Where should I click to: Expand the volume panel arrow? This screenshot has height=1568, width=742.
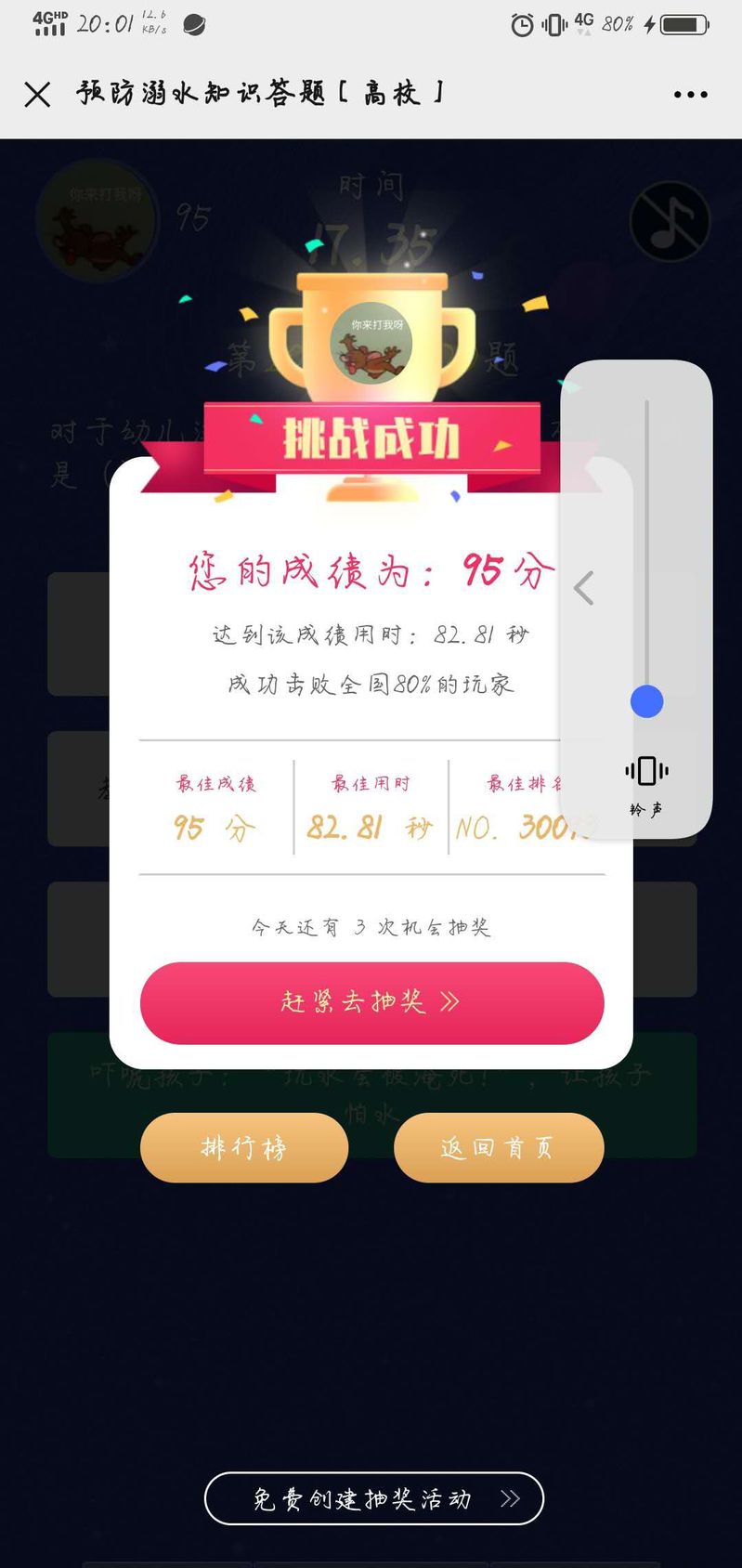click(x=584, y=588)
